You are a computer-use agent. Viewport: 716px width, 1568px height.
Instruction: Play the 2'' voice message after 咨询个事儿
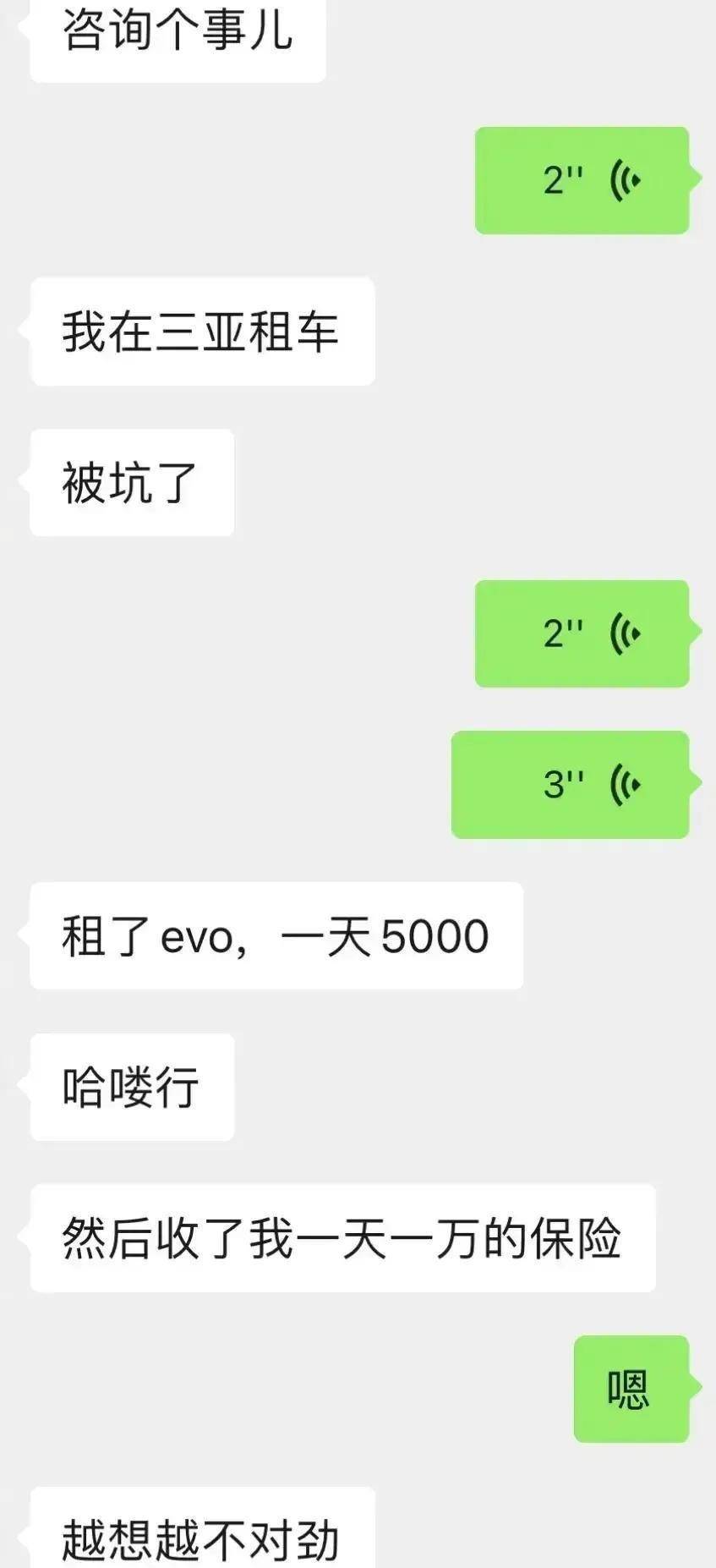click(x=582, y=180)
